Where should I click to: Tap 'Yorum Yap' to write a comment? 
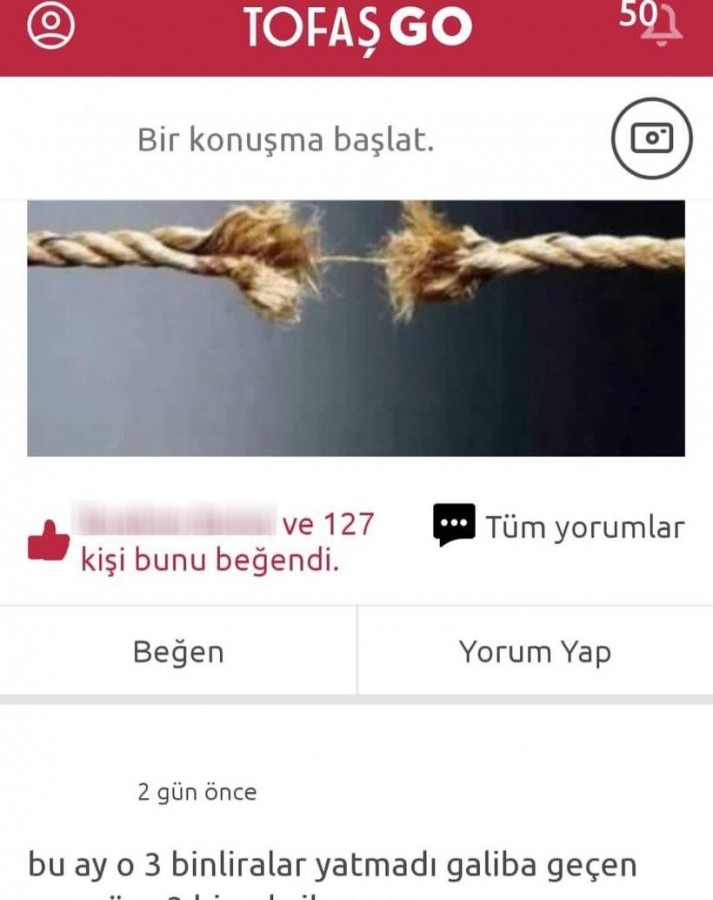tap(534, 652)
